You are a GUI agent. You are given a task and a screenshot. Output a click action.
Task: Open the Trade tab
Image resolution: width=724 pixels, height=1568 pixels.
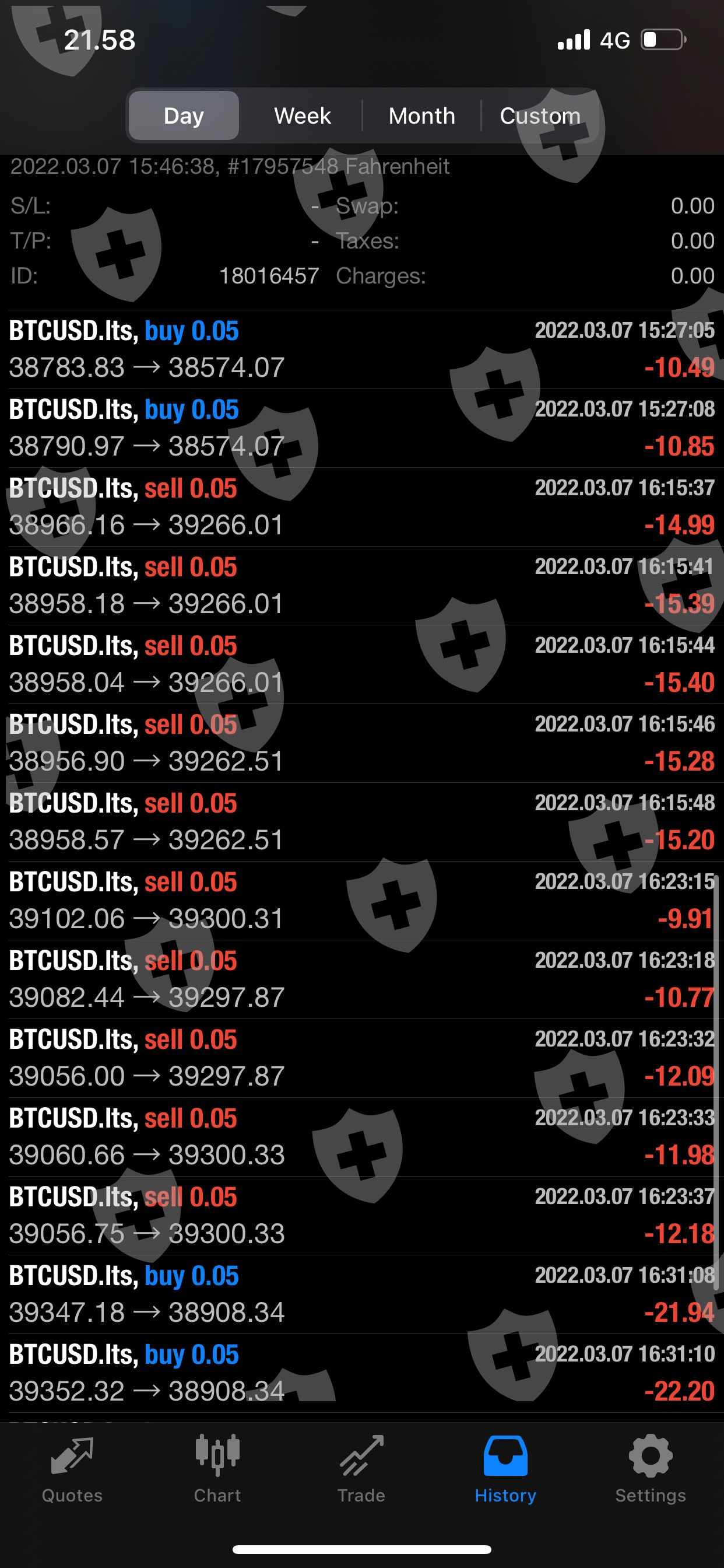(361, 1470)
